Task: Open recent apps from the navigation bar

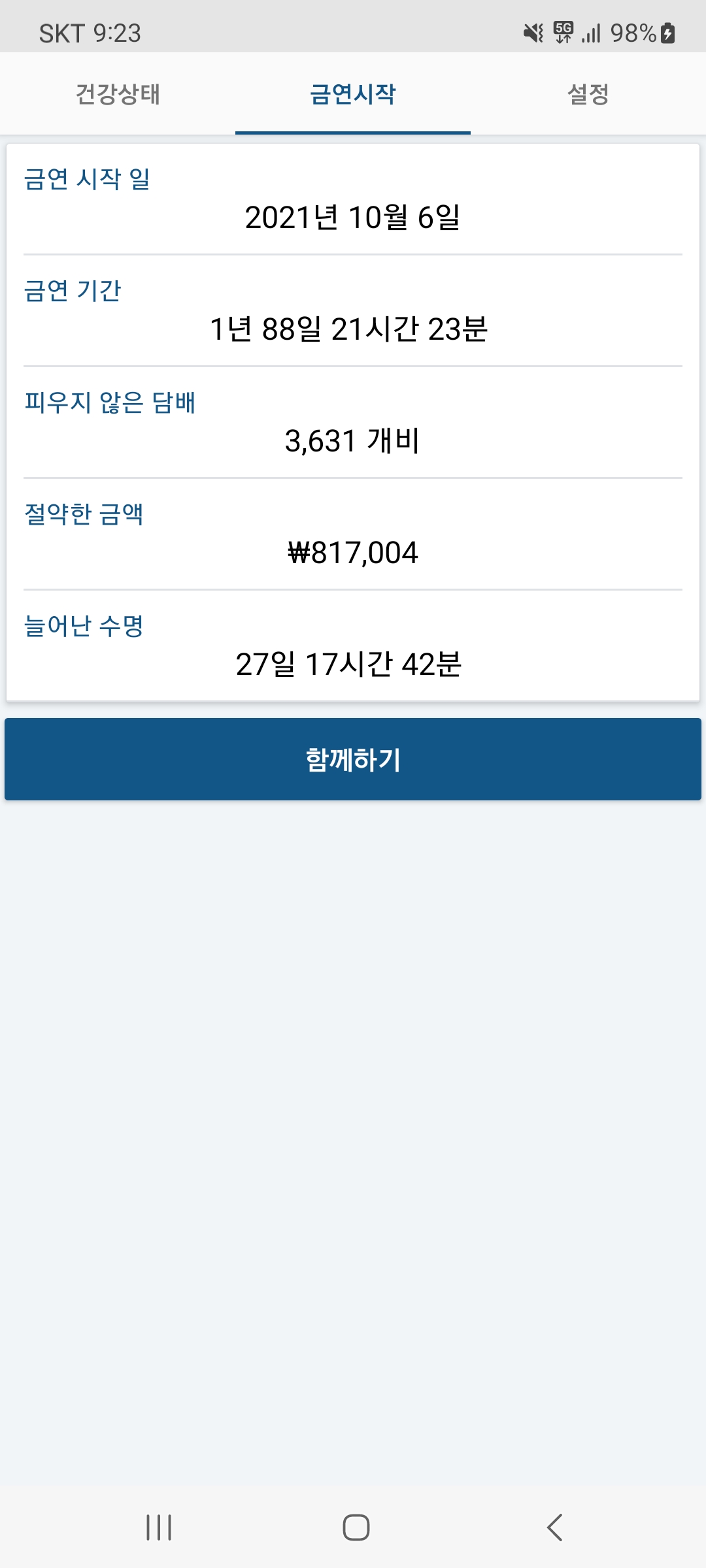Action: click(159, 1527)
